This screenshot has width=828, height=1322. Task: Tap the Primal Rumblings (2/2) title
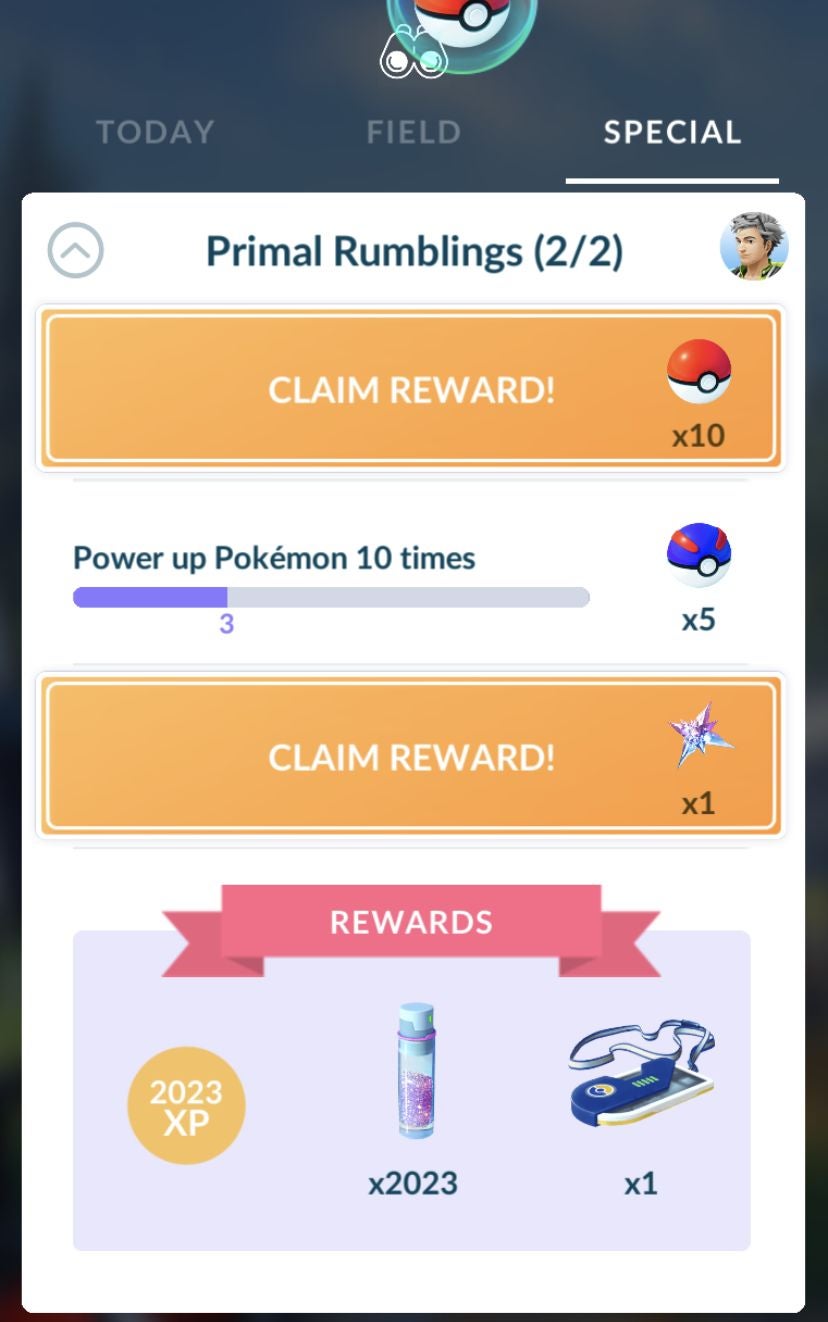pos(414,250)
